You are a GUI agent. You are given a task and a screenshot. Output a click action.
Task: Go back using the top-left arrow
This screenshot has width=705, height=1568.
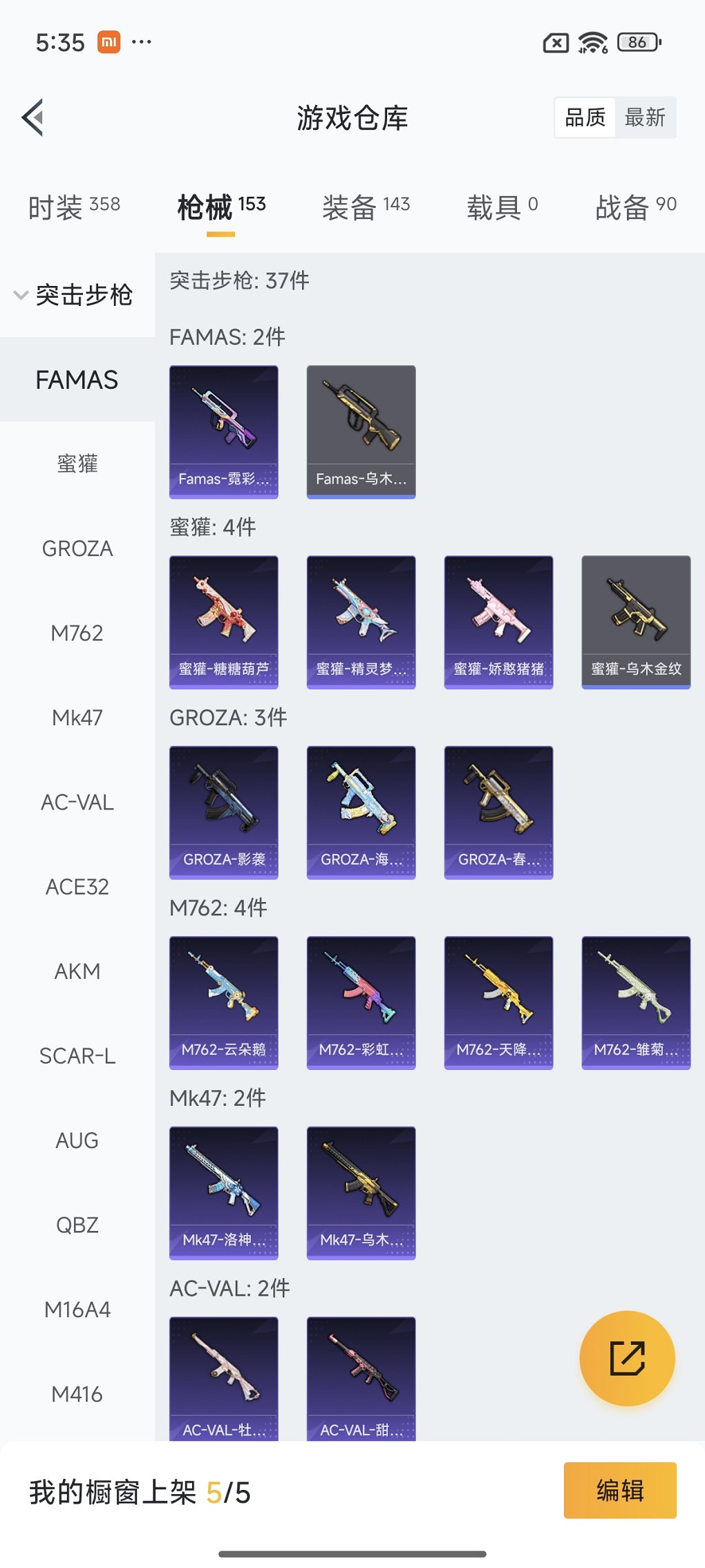tap(32, 117)
